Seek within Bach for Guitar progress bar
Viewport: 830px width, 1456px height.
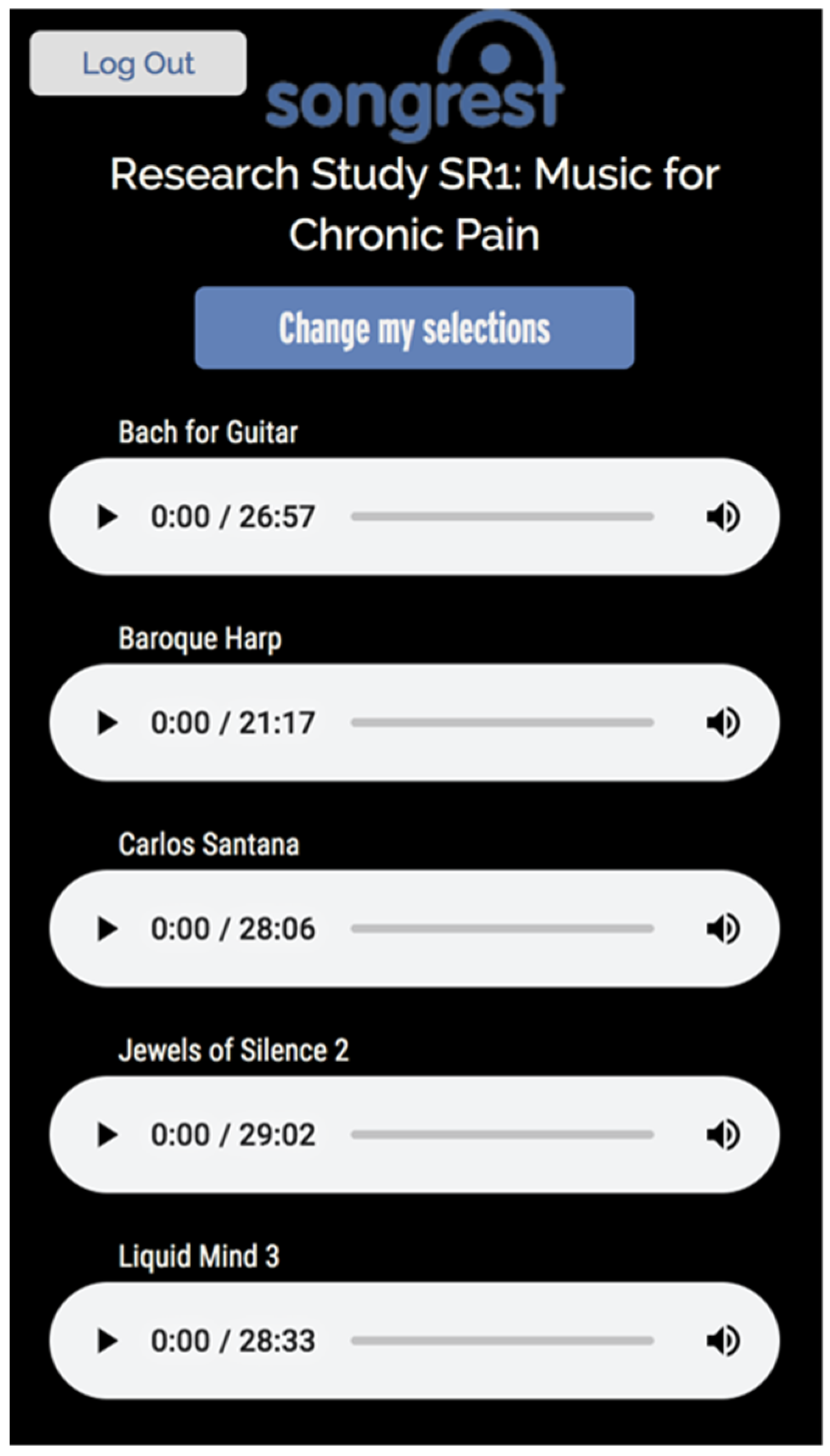pos(502,517)
